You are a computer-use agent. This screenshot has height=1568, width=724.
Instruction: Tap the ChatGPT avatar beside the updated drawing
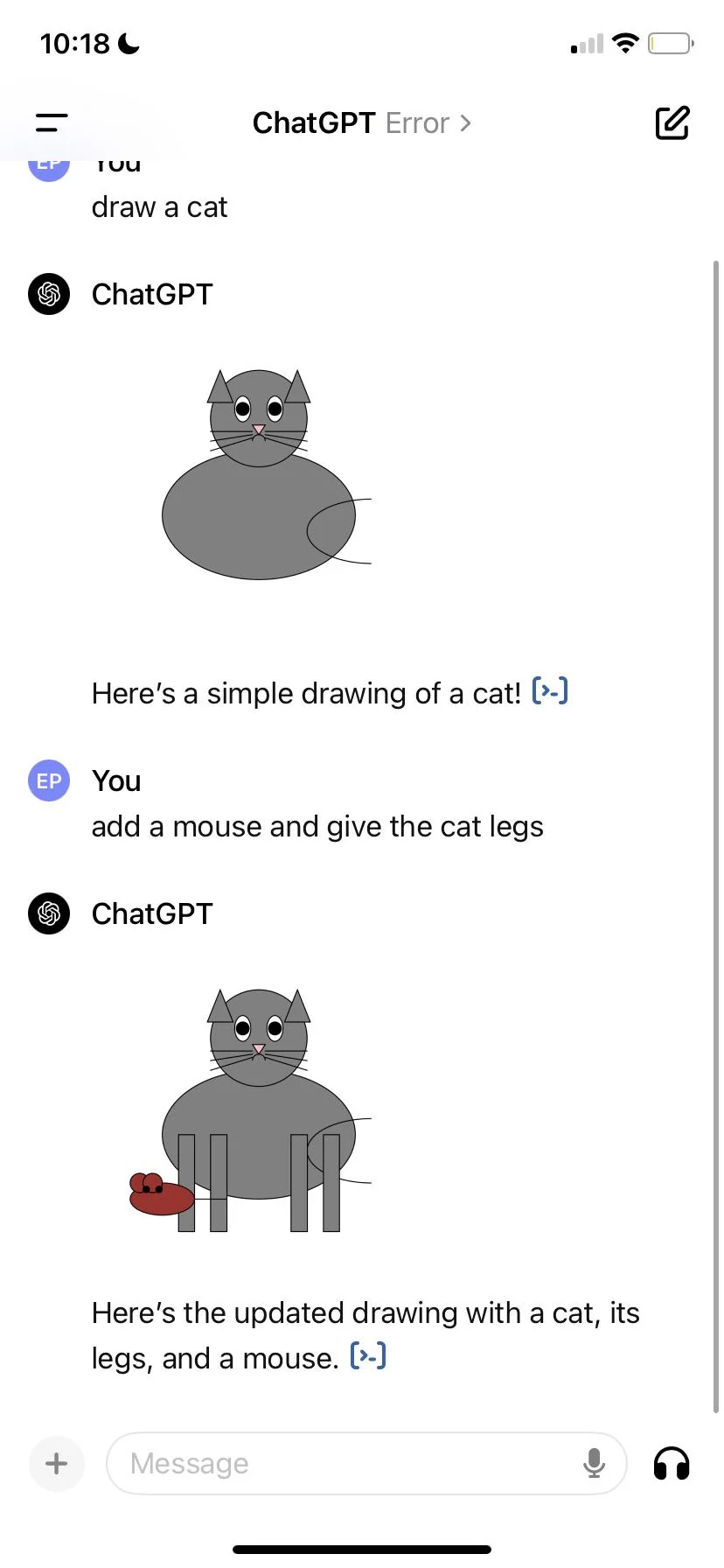click(x=48, y=913)
